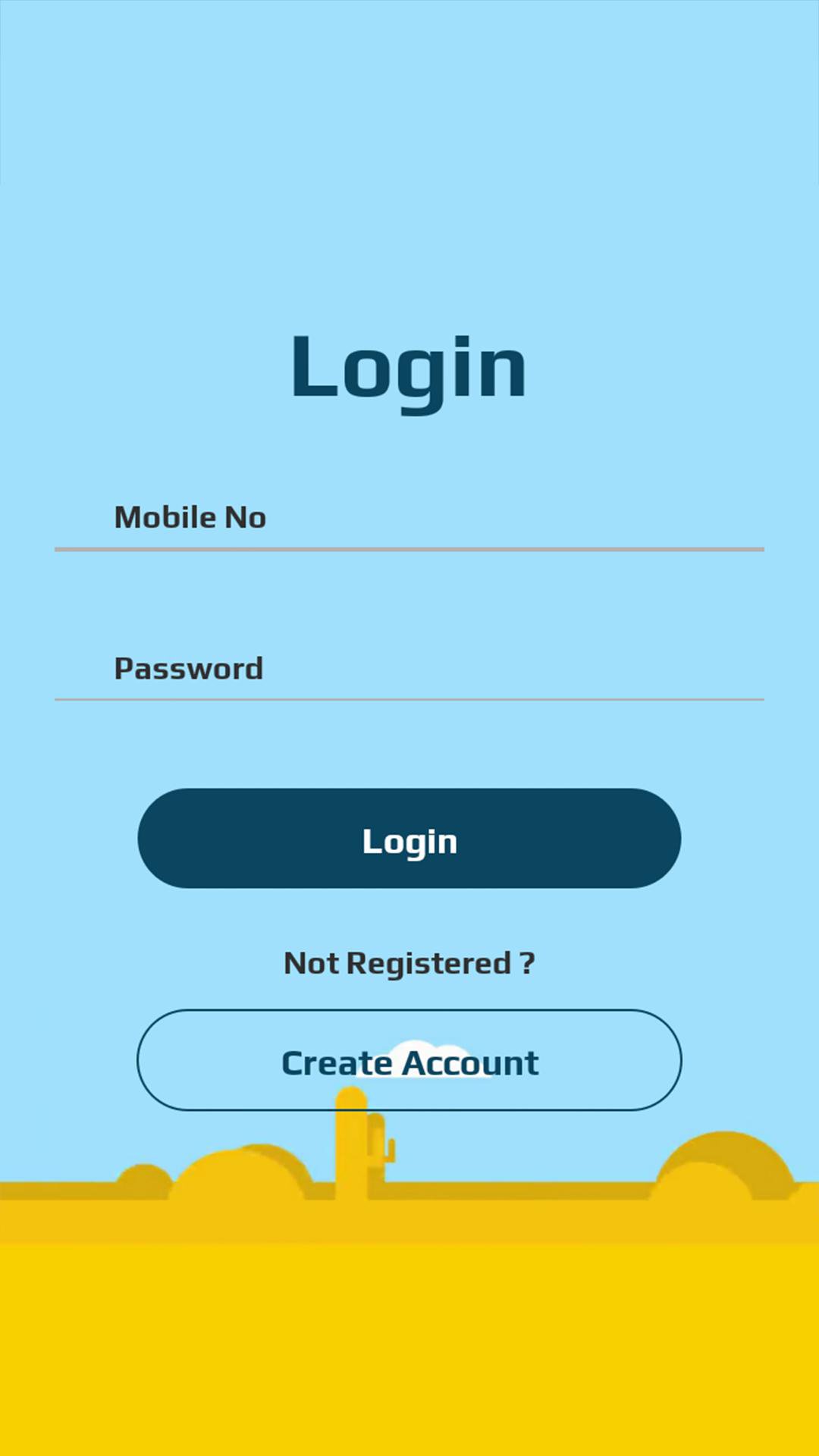The height and width of the screenshot is (1456, 819).
Task: Open account registration via Create Account
Action: 409,1062
